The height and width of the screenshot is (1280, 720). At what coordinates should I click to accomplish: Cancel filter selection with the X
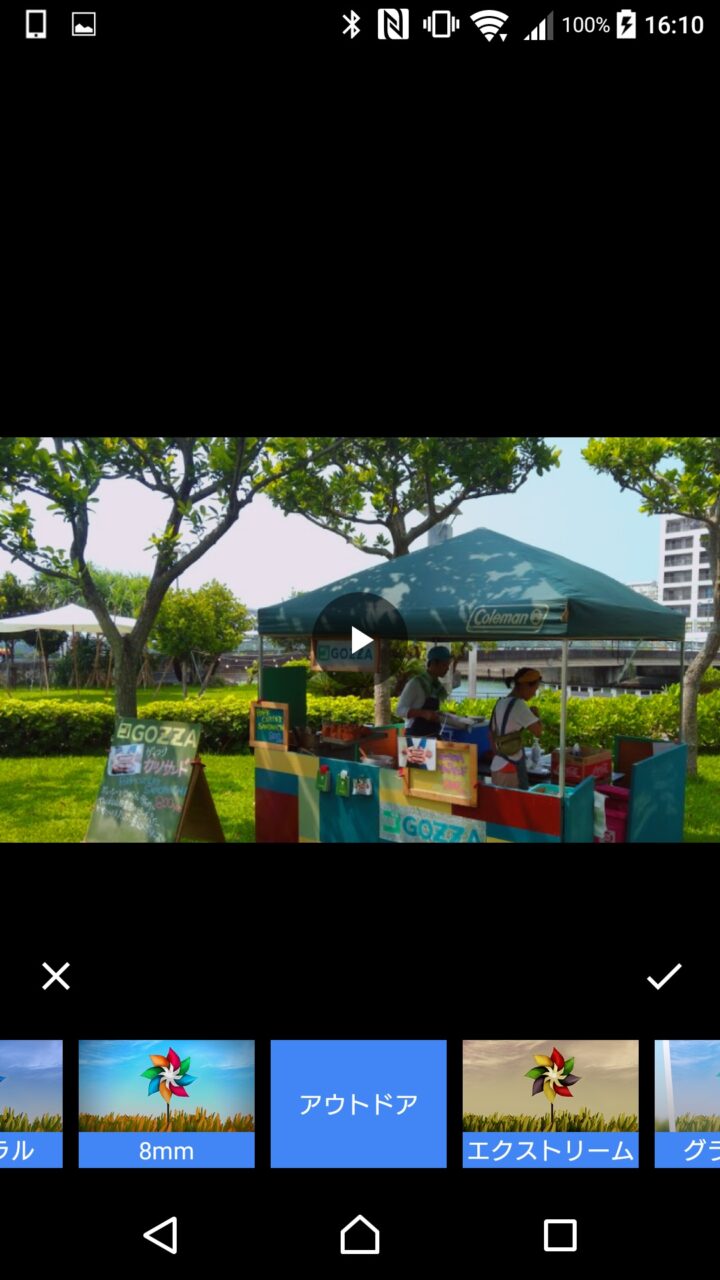pos(56,976)
